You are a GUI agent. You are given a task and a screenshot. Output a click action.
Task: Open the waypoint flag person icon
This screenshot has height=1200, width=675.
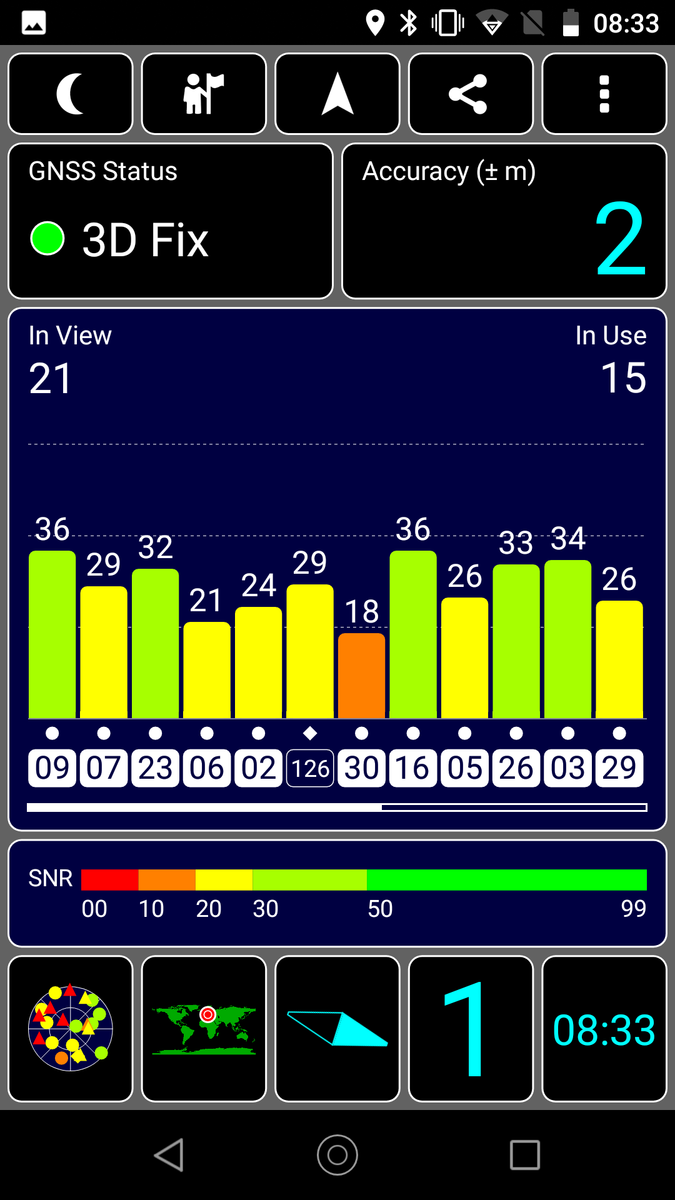pos(204,94)
